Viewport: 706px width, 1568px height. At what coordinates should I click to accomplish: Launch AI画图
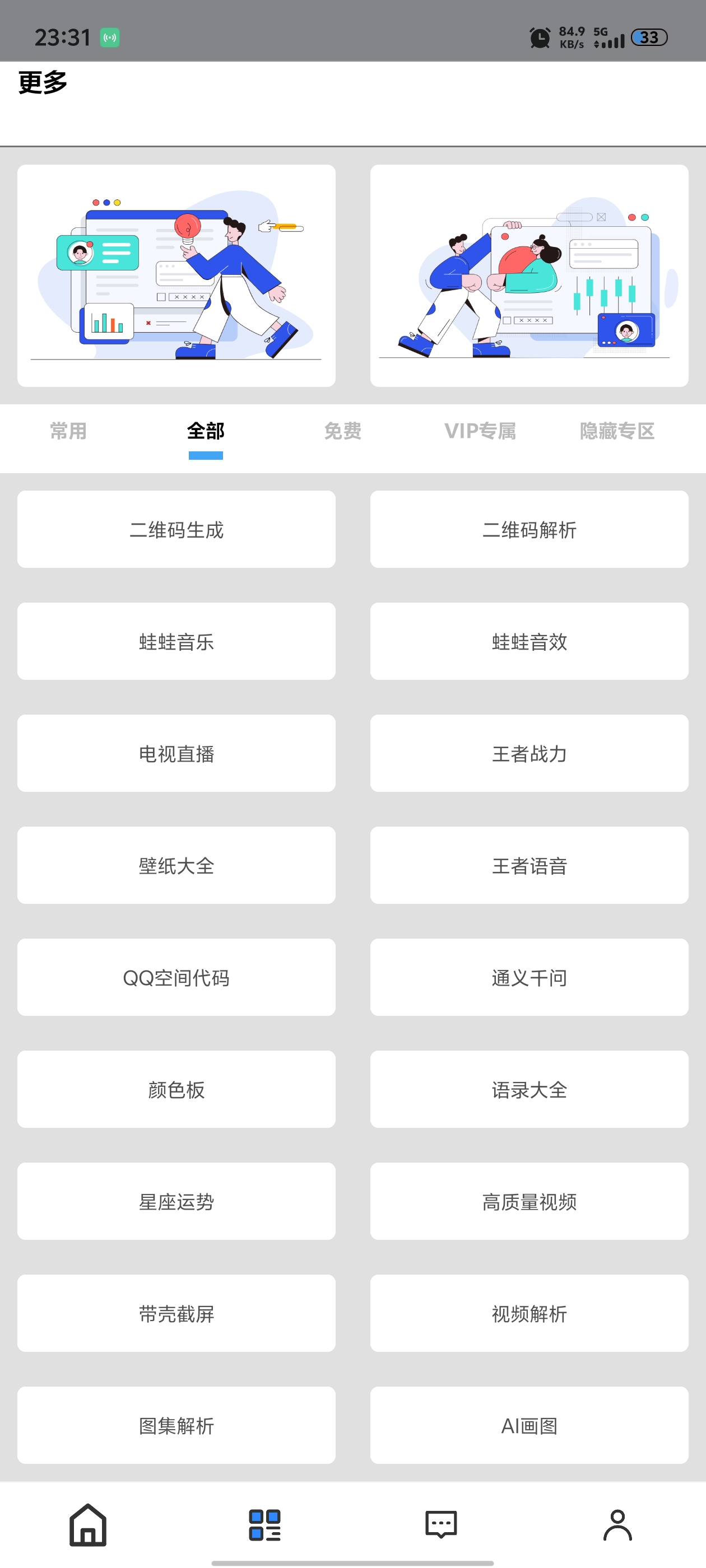(x=529, y=1426)
